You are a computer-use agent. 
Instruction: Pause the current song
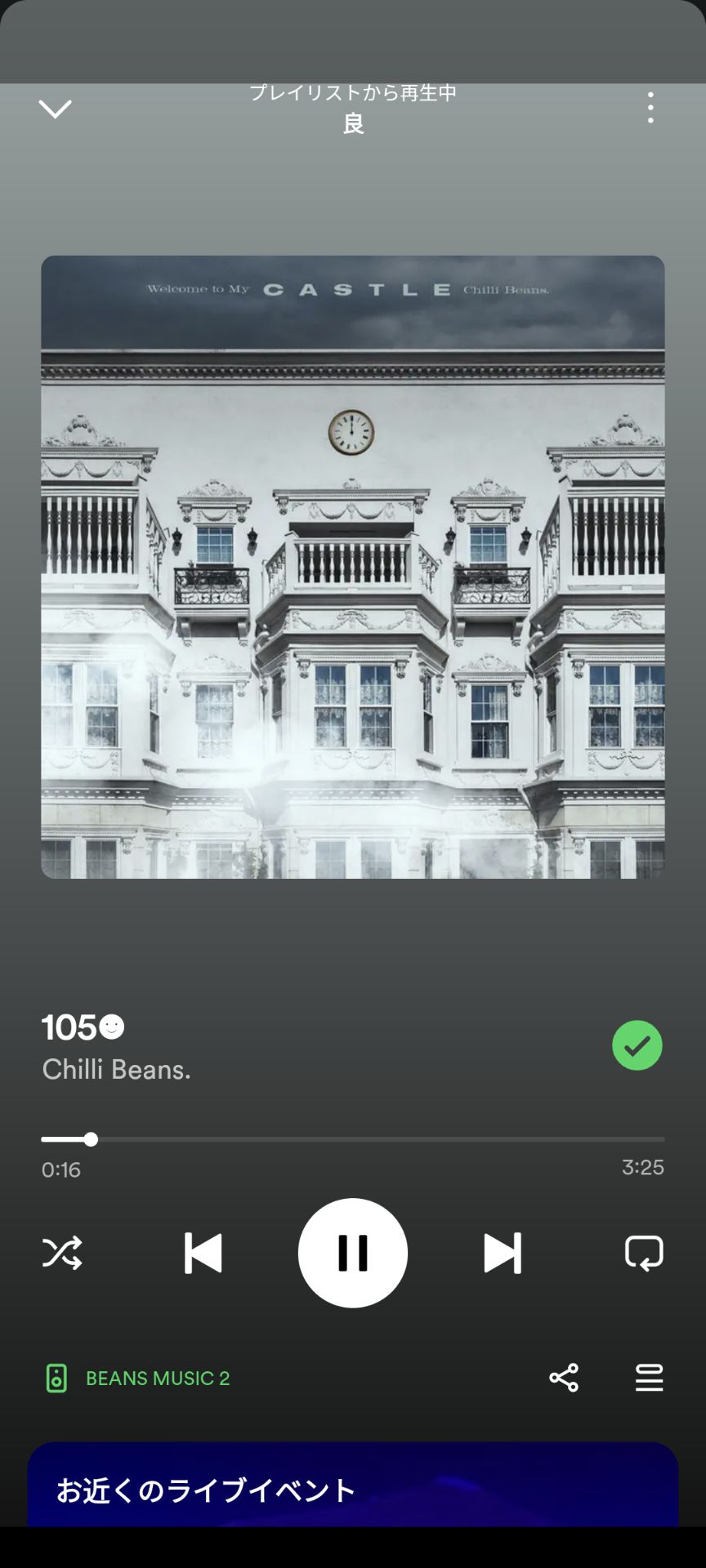(x=353, y=1253)
